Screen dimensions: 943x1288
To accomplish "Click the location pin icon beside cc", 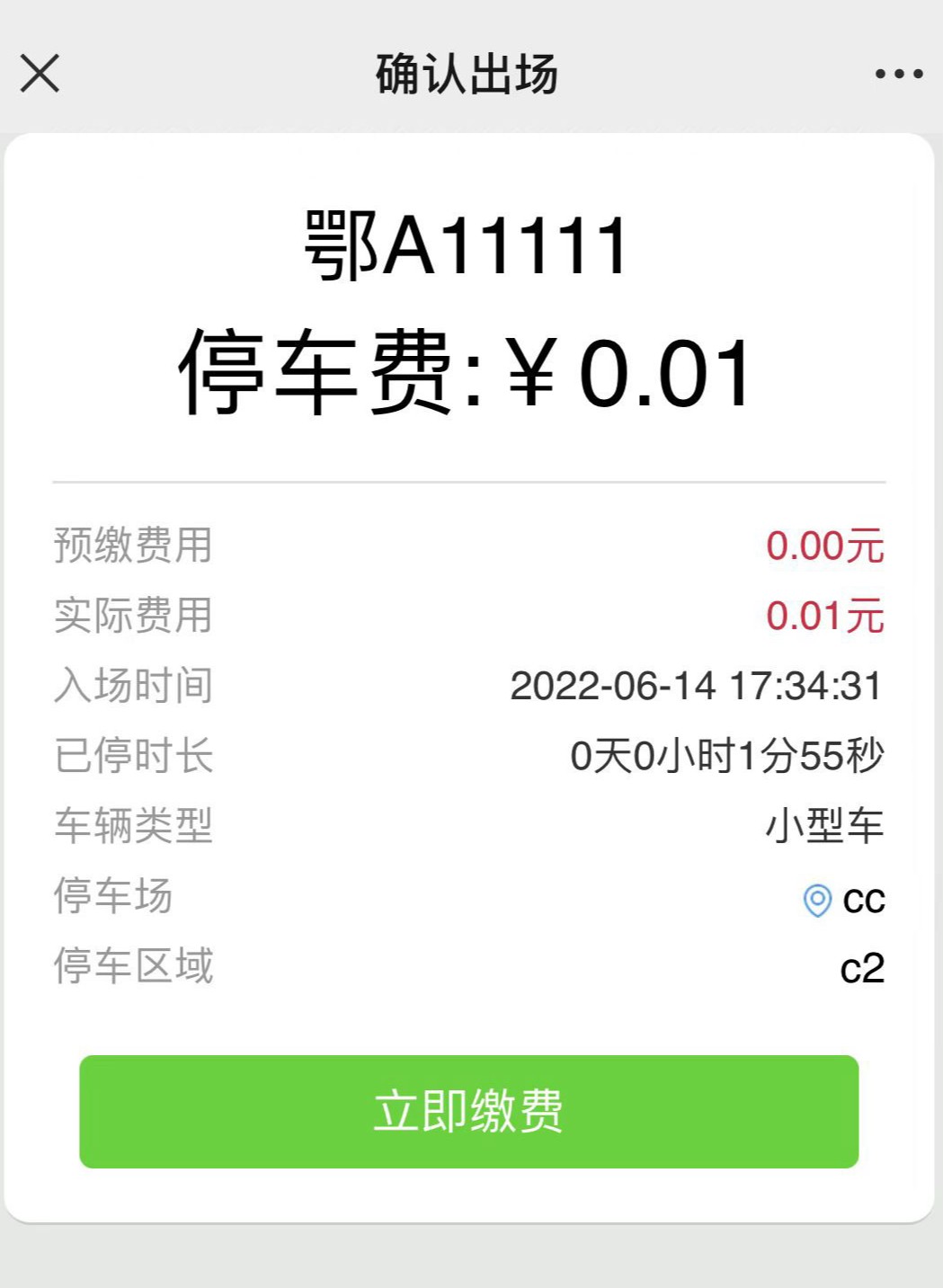I will pos(817,900).
